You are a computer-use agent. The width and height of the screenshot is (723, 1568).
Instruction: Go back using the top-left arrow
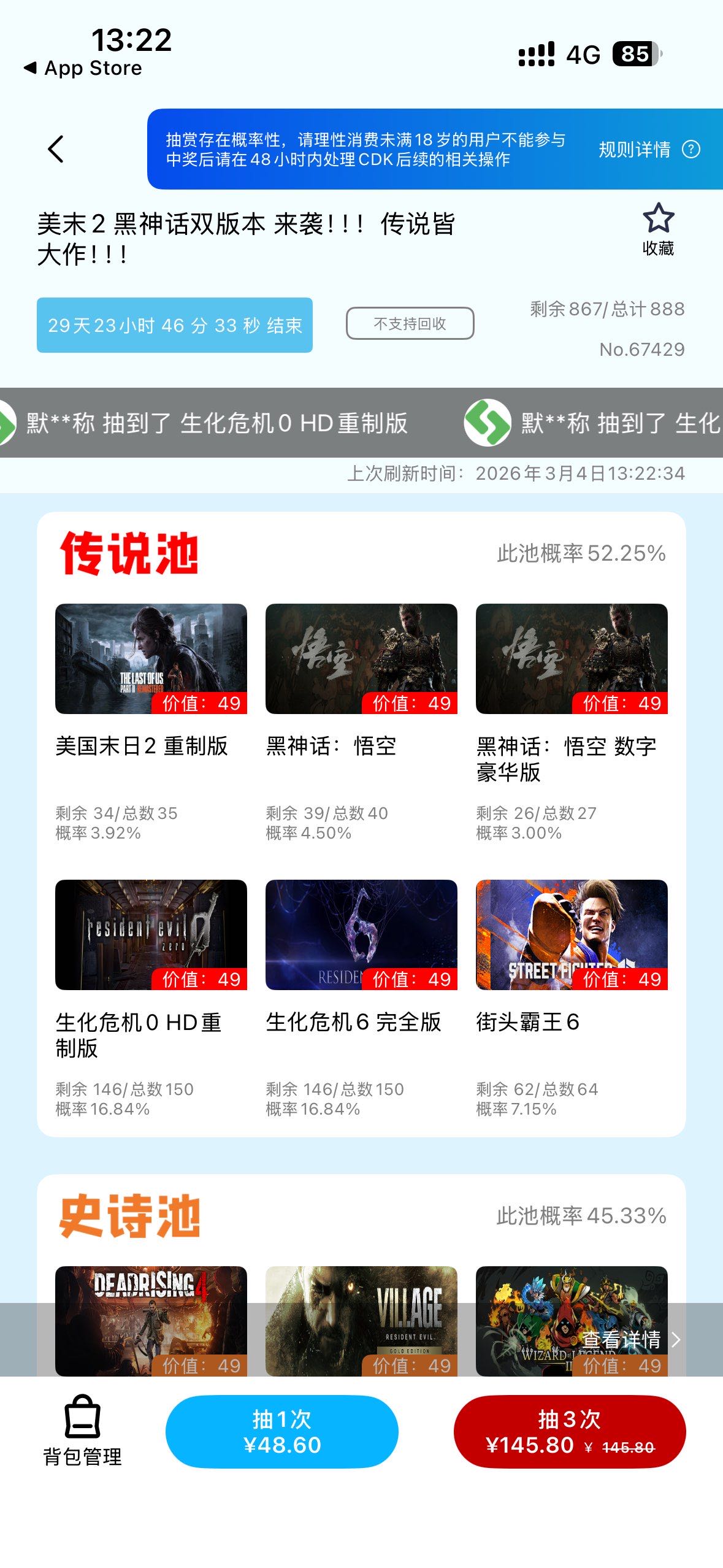pos(56,149)
